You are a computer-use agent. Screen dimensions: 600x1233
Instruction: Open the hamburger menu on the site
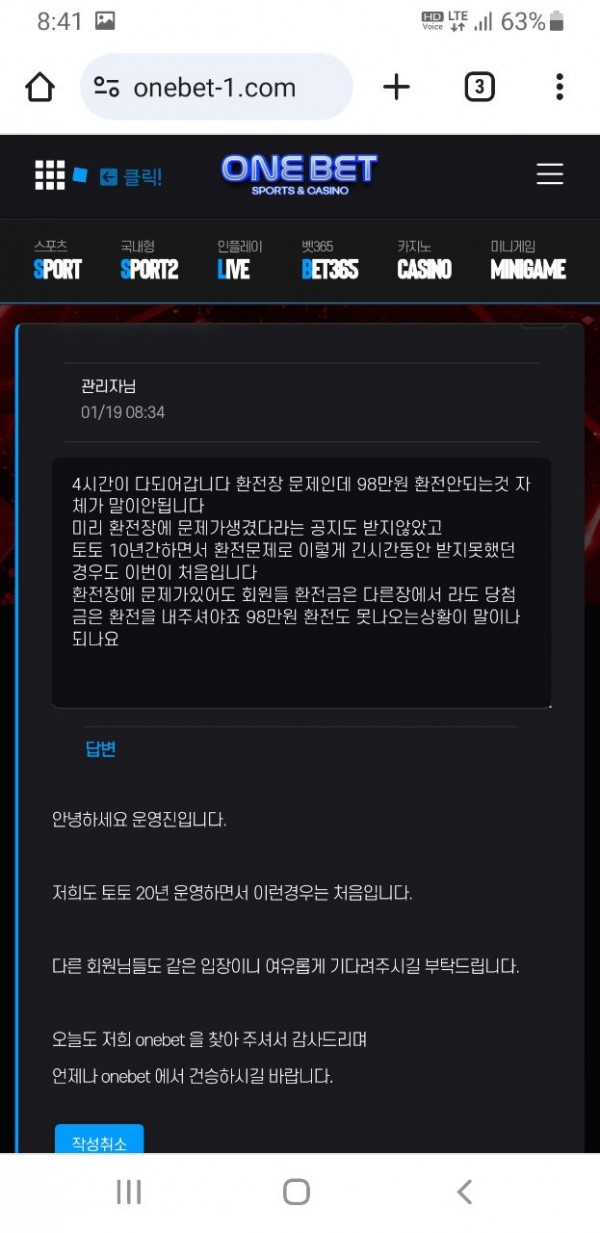tap(549, 175)
